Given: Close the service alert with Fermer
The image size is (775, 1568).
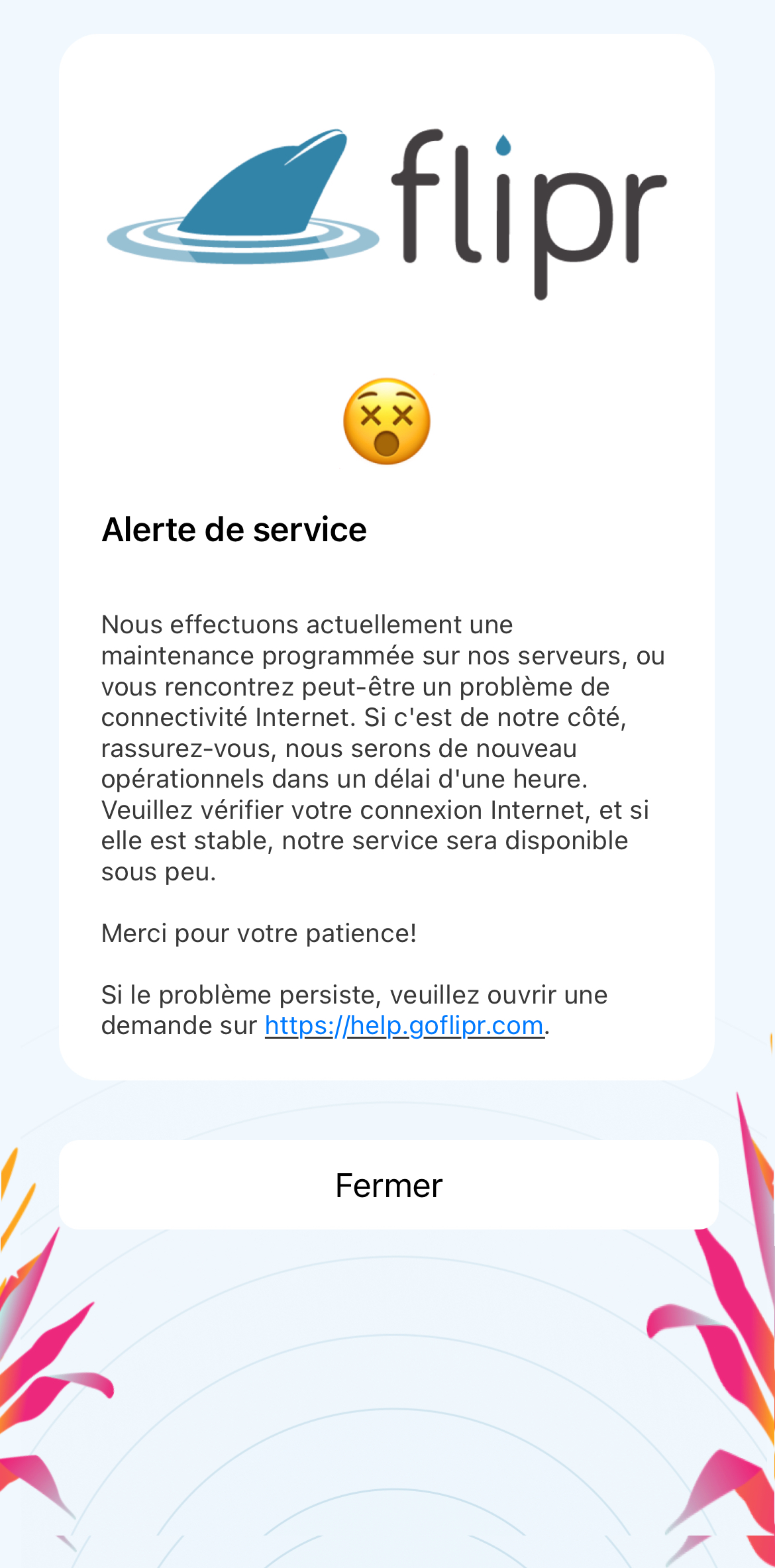Looking at the screenshot, I should pyautogui.click(x=388, y=1185).
